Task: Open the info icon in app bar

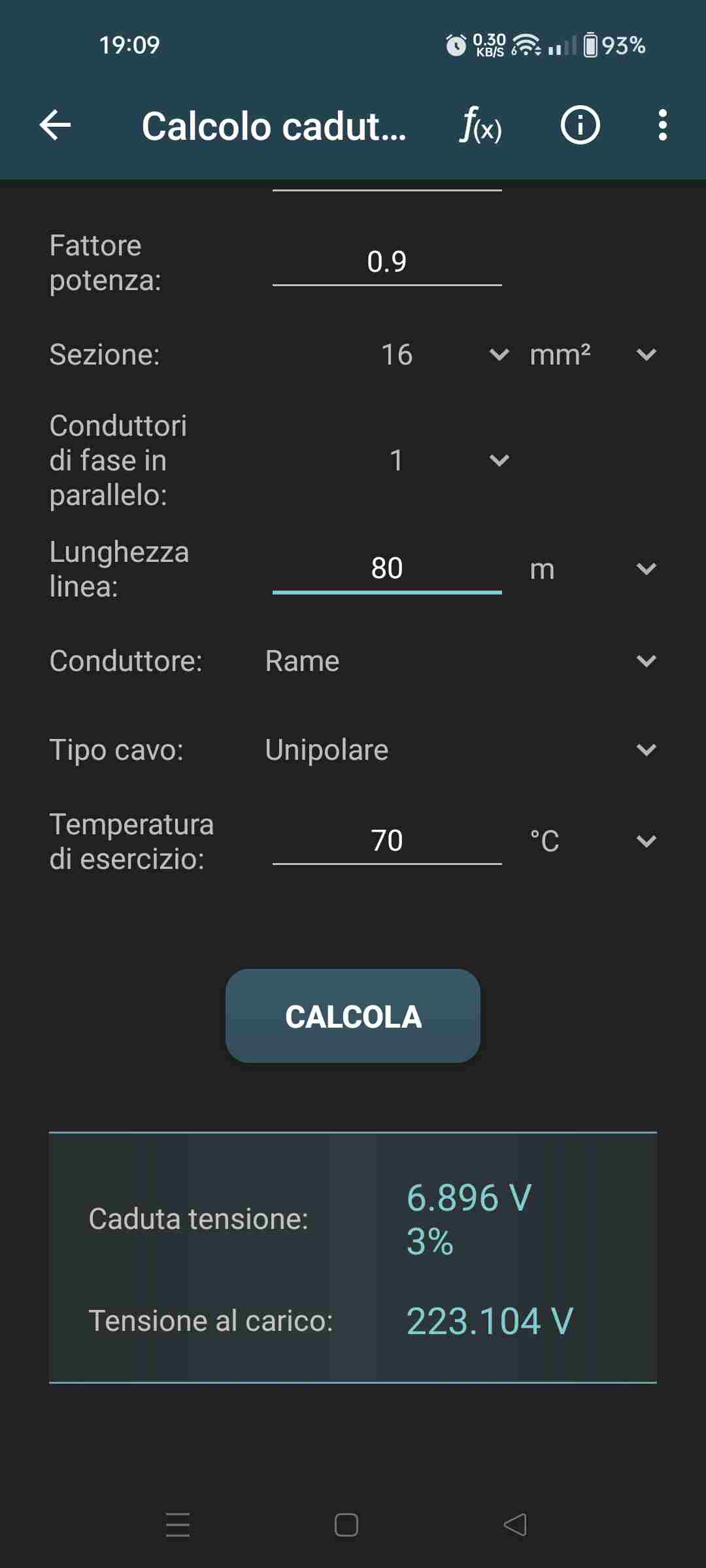Action: click(580, 125)
